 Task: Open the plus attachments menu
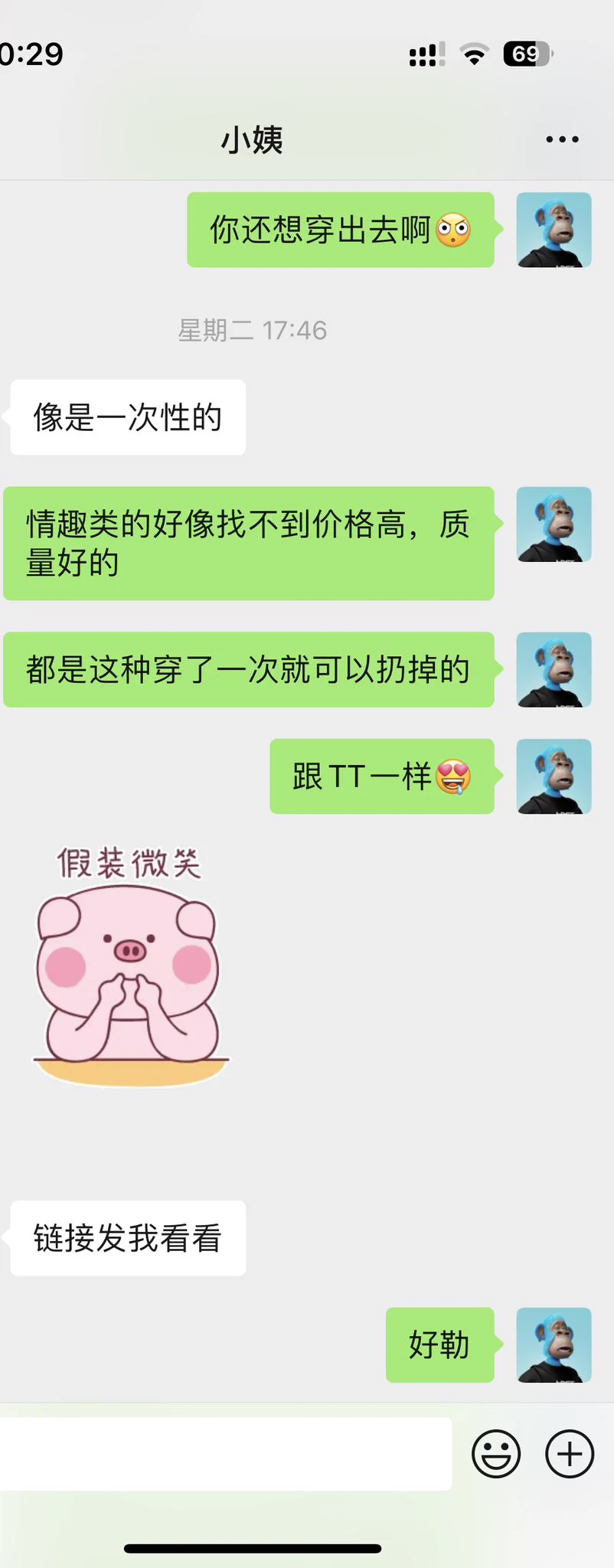pyautogui.click(x=570, y=1453)
